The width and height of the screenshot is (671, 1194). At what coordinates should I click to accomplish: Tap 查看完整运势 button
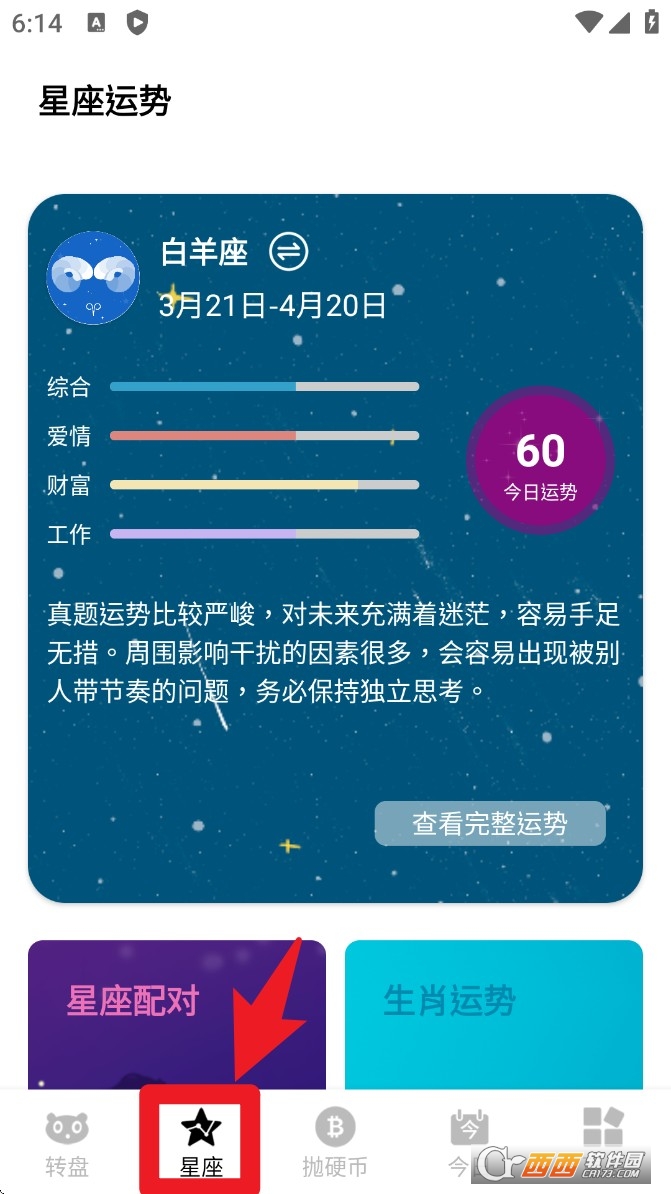click(490, 823)
